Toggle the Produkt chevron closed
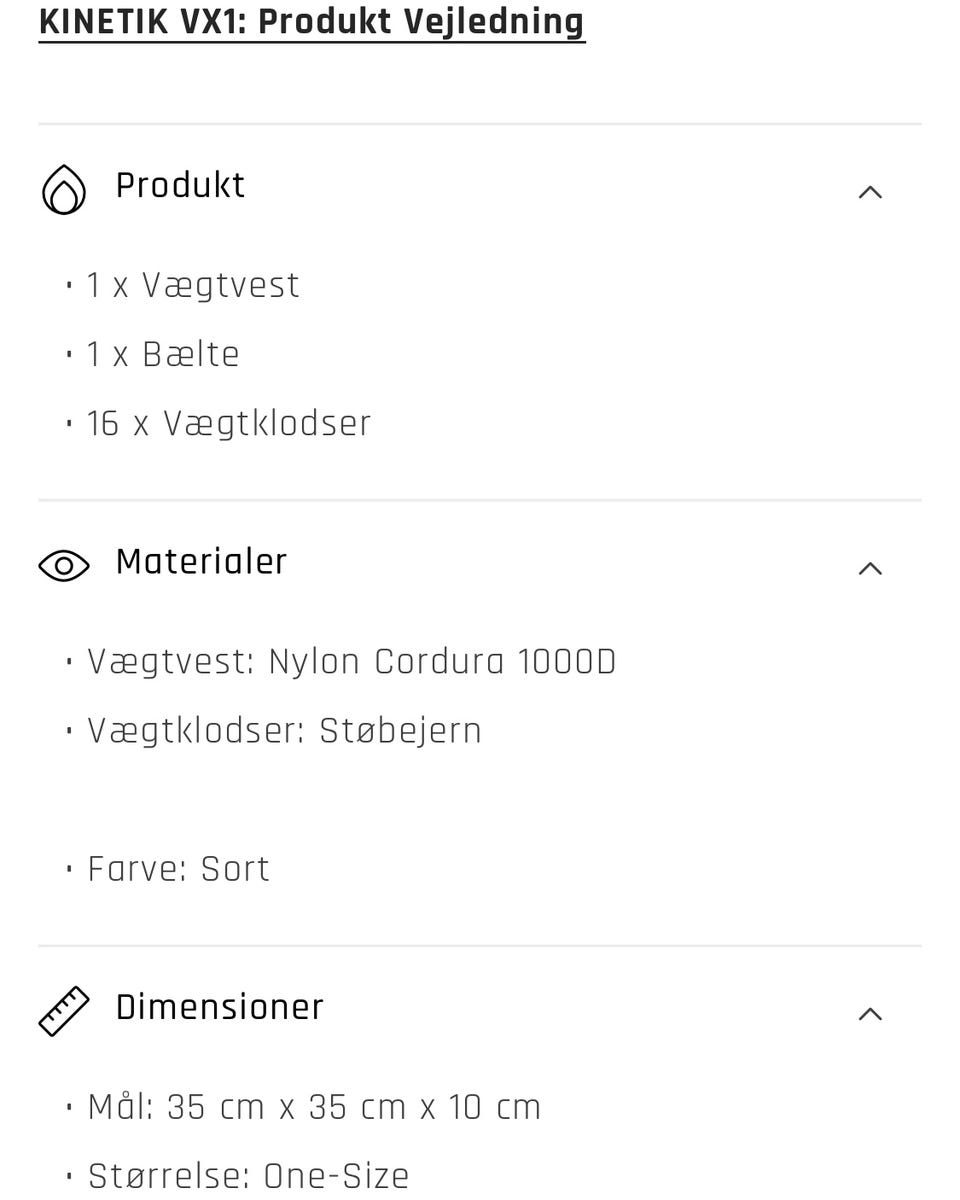This screenshot has height=1200, width=960. pyautogui.click(x=870, y=190)
